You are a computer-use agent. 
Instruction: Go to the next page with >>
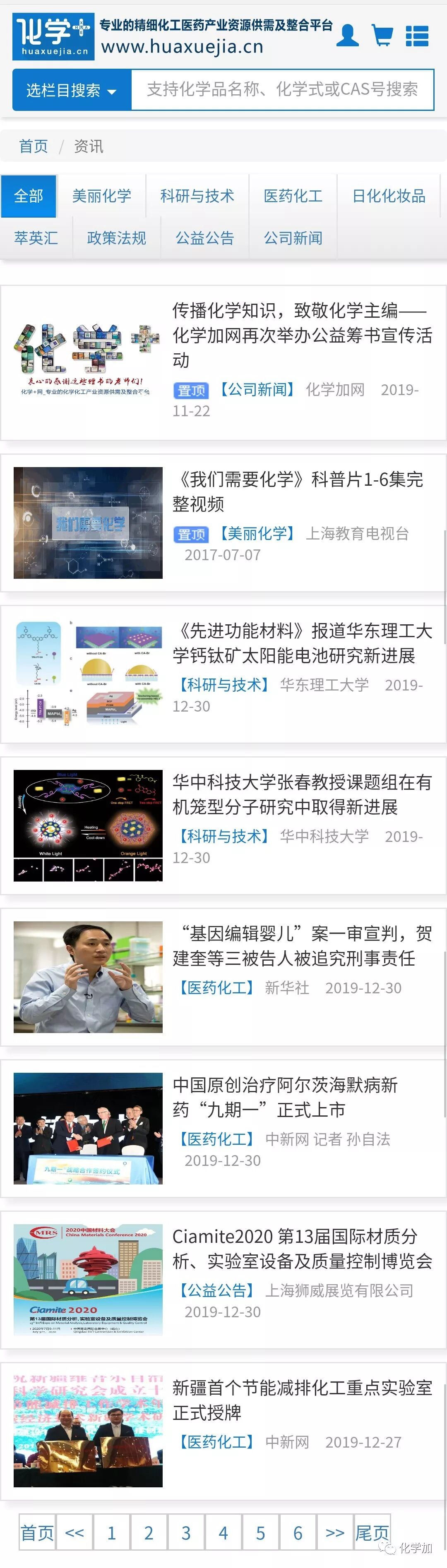335,1532
